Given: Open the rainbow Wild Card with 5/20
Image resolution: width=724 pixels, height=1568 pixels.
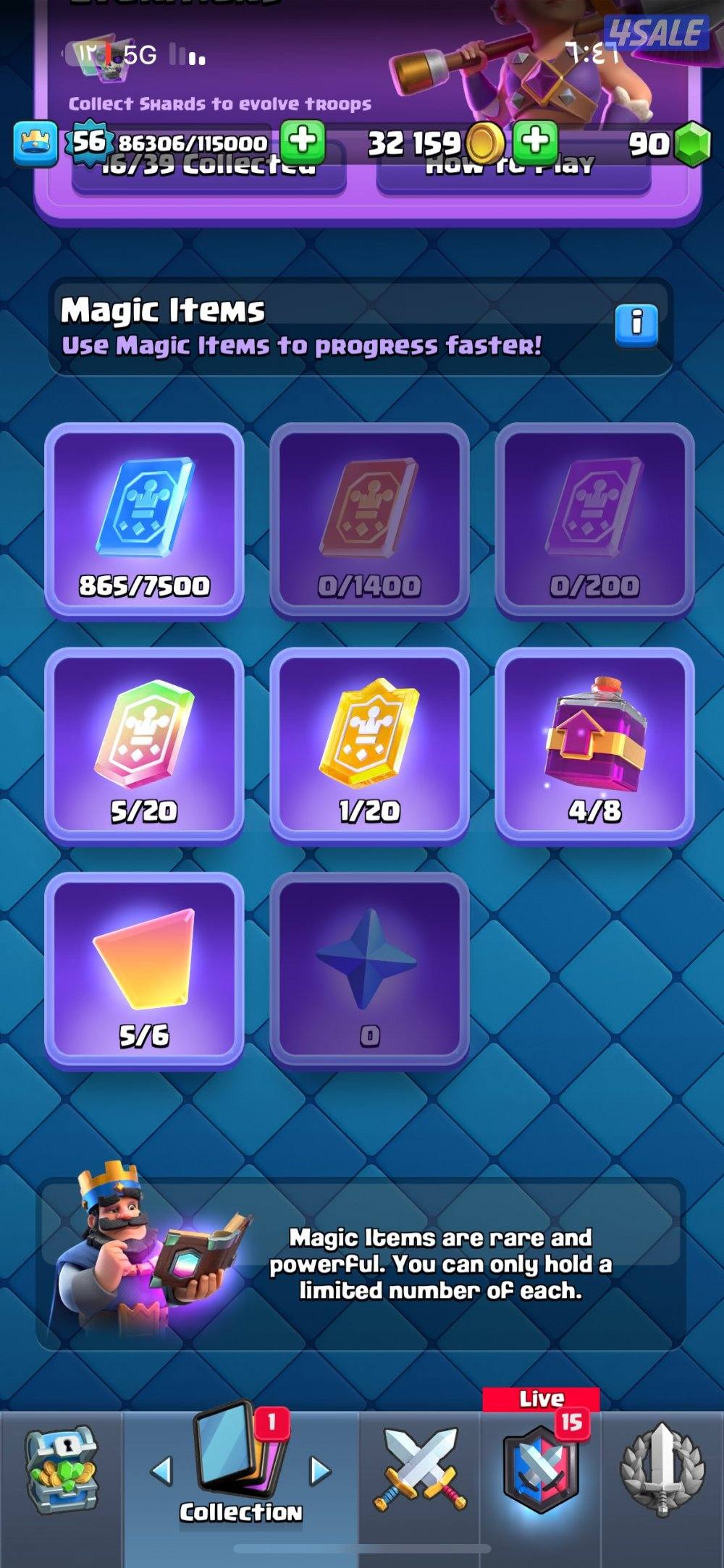Looking at the screenshot, I should click(x=144, y=745).
